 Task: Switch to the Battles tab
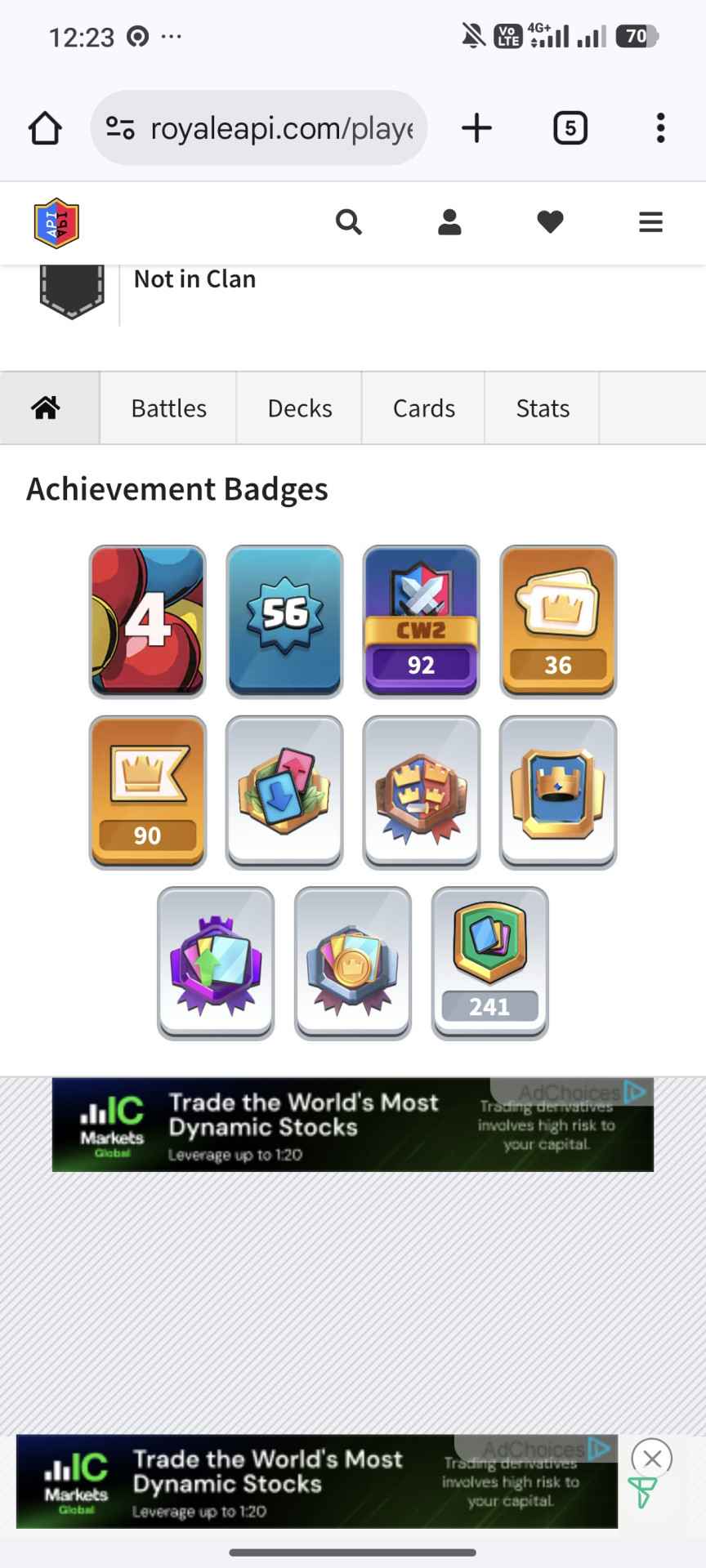tap(168, 408)
